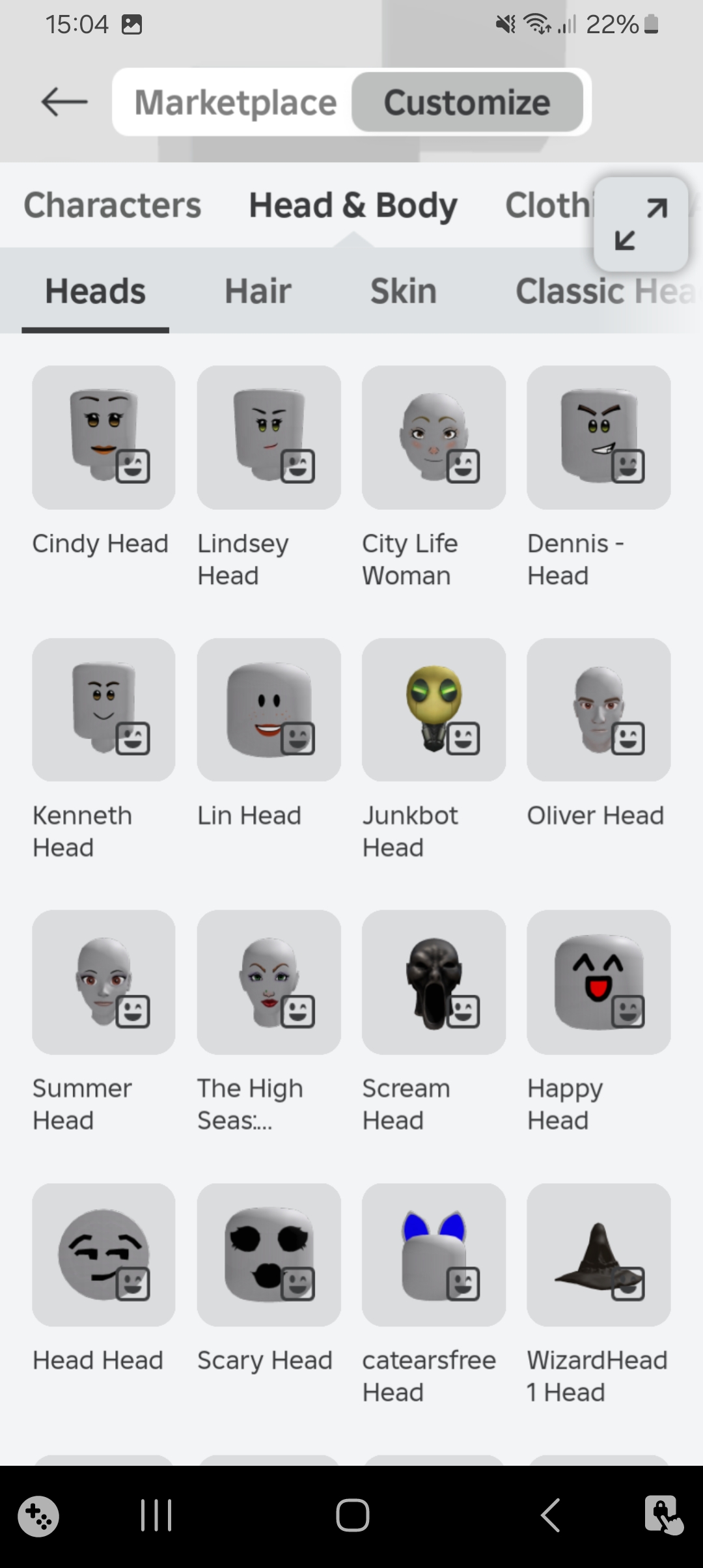Image resolution: width=703 pixels, height=1568 pixels.
Task: Select the WizardHead 1 Head
Action: point(598,1254)
